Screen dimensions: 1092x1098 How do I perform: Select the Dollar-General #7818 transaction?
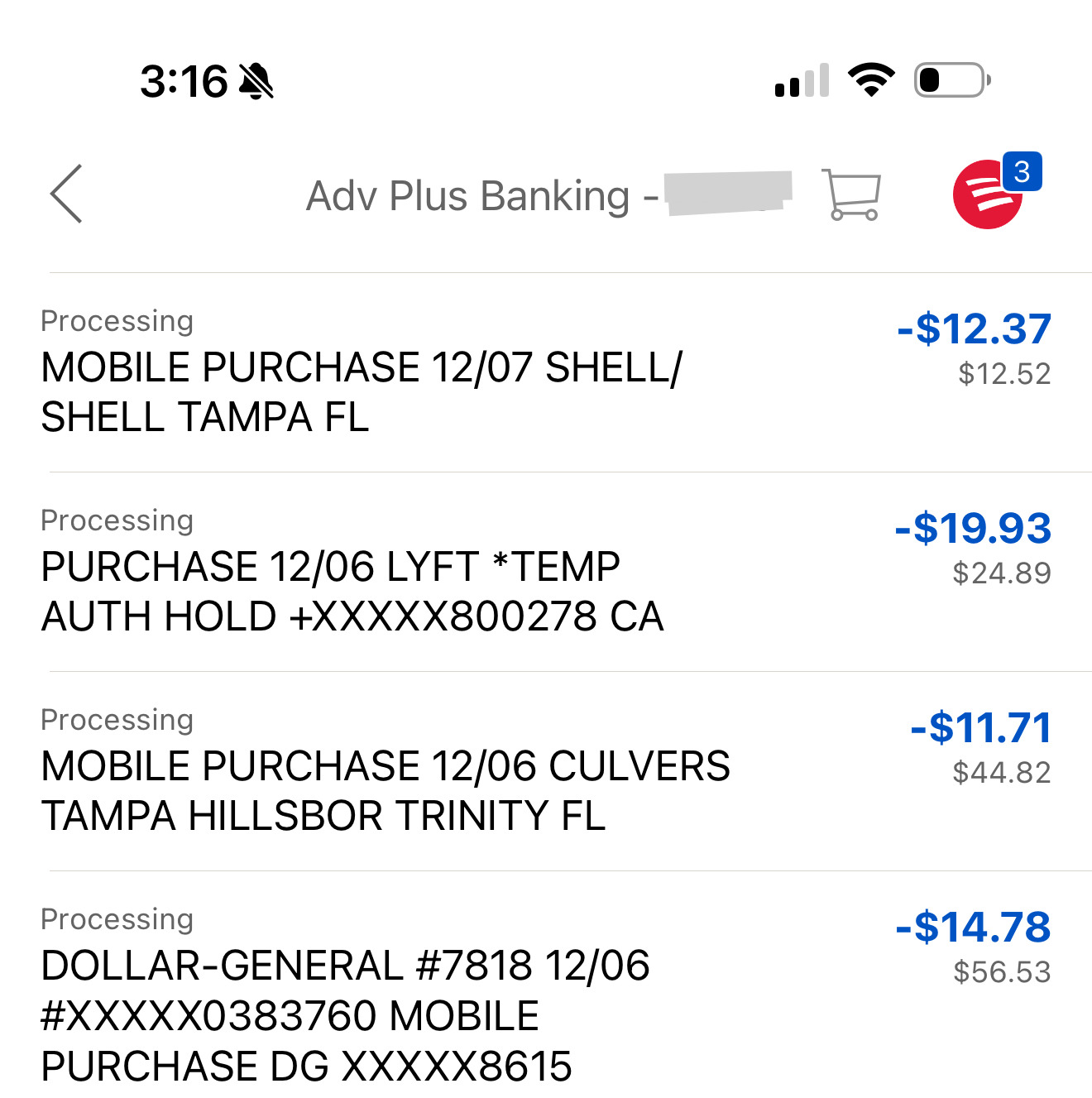point(347,1014)
